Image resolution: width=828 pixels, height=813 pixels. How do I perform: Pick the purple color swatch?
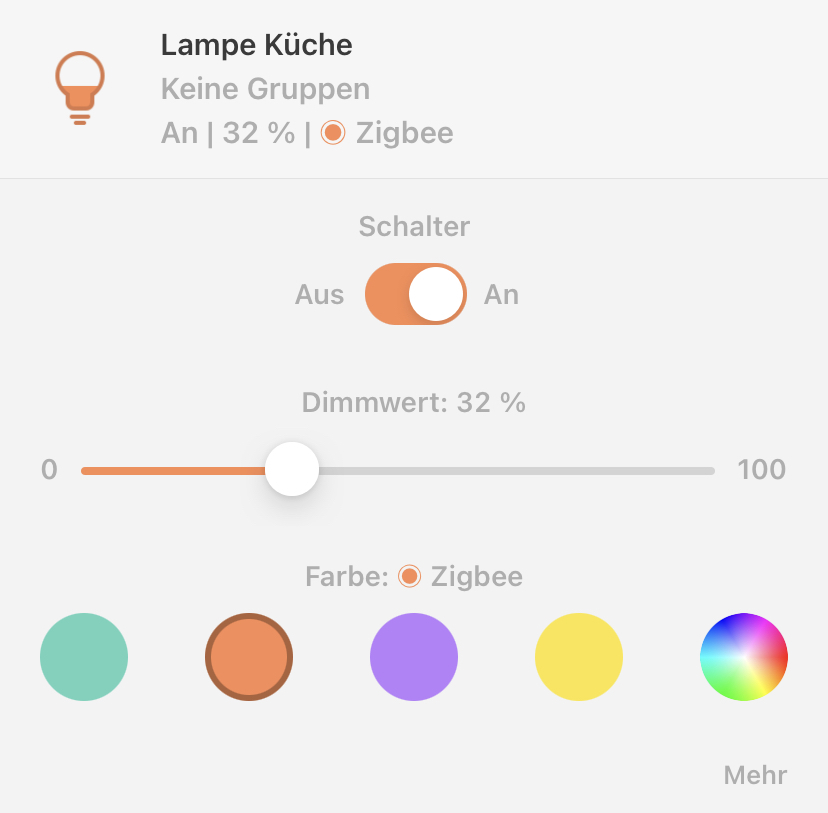tap(414, 657)
